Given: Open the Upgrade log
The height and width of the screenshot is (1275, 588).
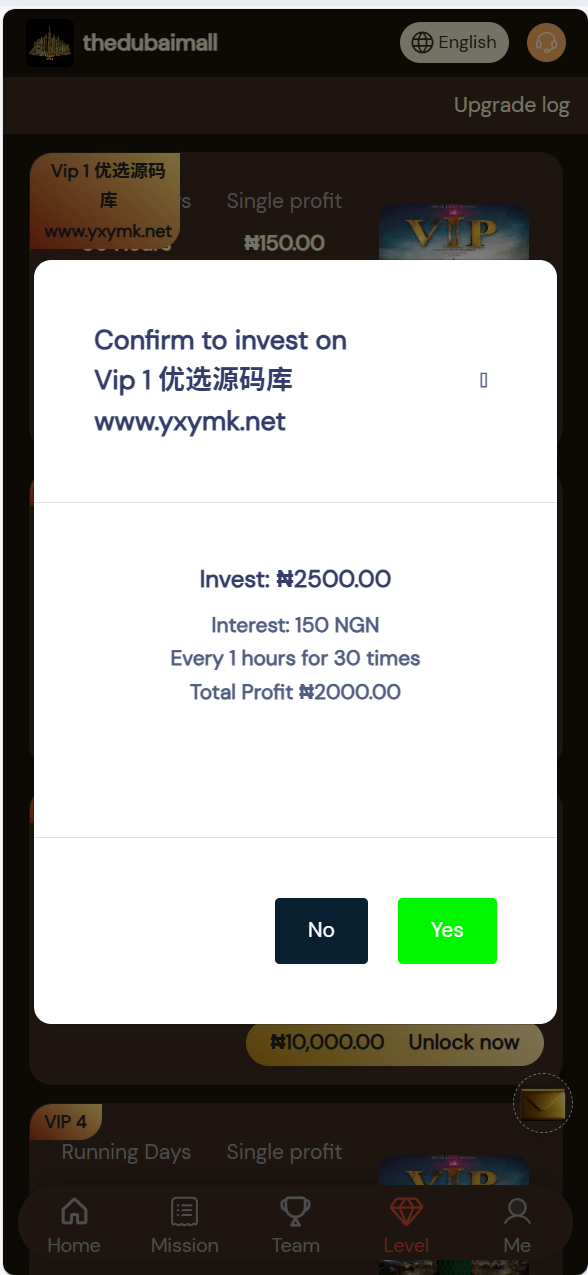Looking at the screenshot, I should pyautogui.click(x=511, y=105).
